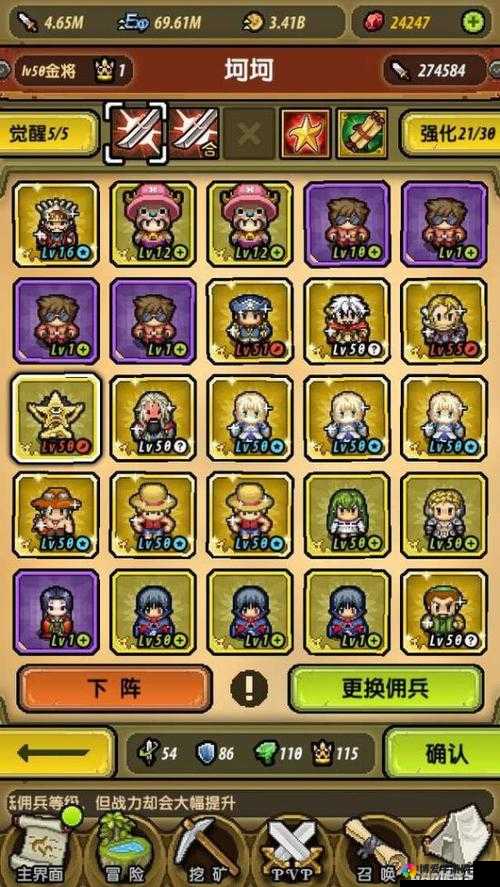Tap 更换佣兵 to change mercenary
The image size is (500, 887).
point(386,688)
